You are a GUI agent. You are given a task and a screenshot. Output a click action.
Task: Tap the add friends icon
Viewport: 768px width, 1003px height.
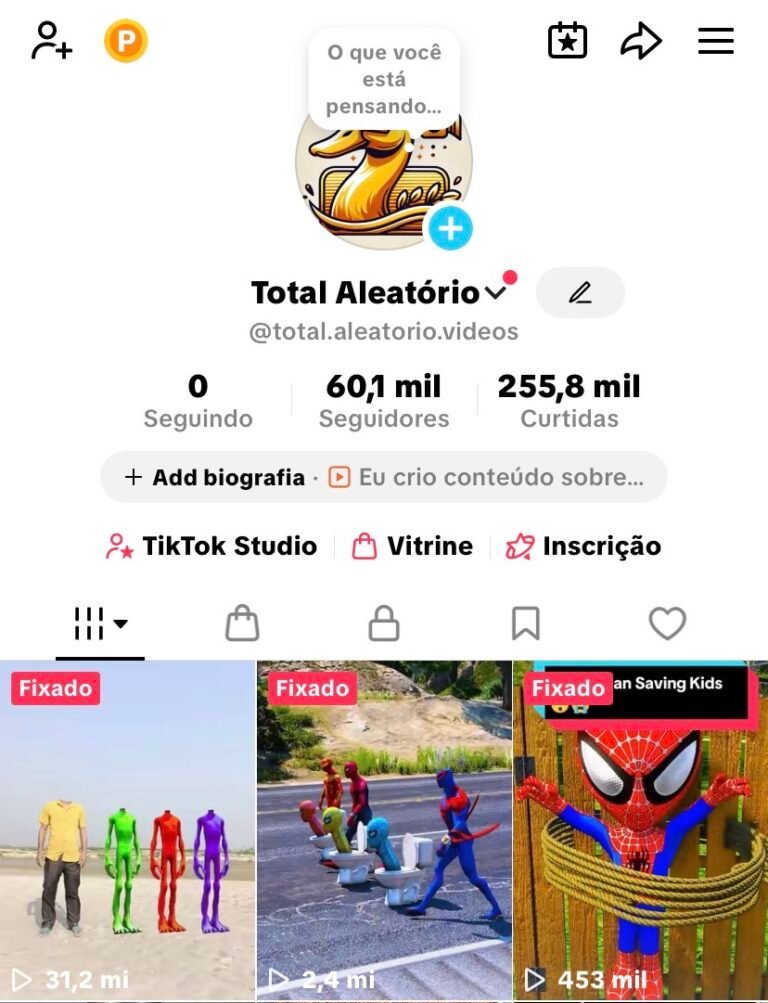tap(51, 41)
